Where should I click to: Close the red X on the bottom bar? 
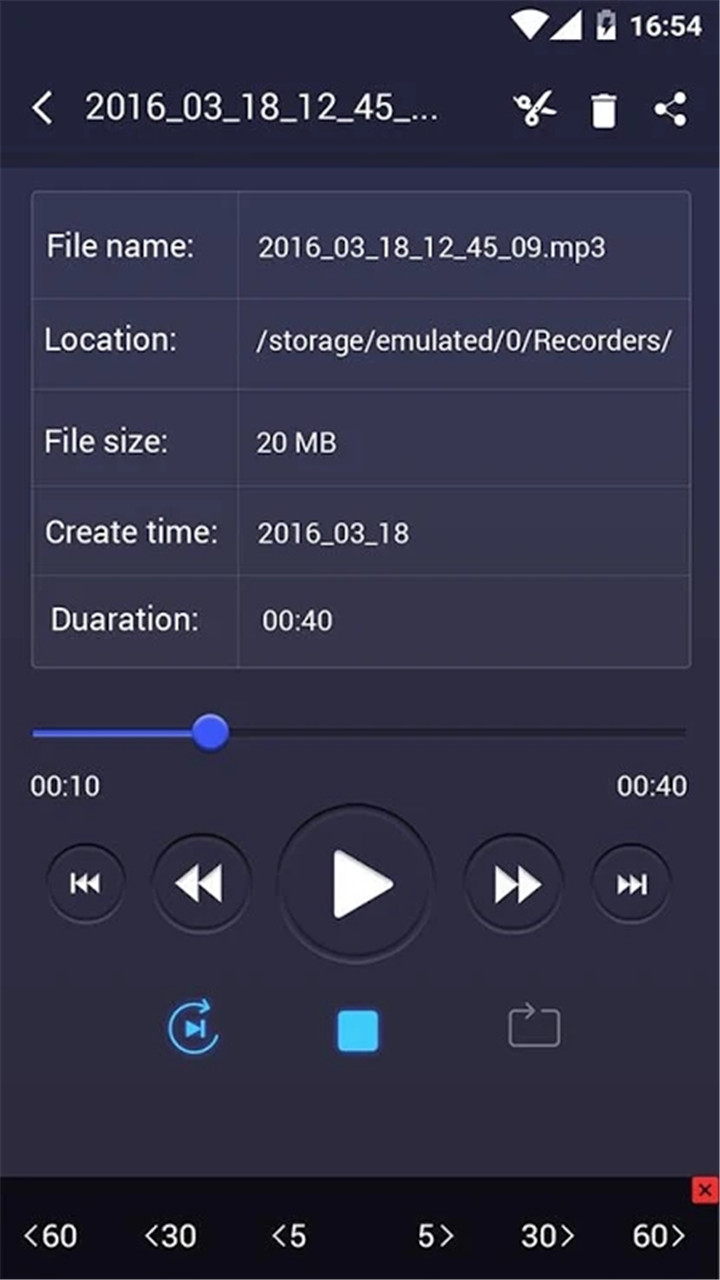(x=705, y=1190)
